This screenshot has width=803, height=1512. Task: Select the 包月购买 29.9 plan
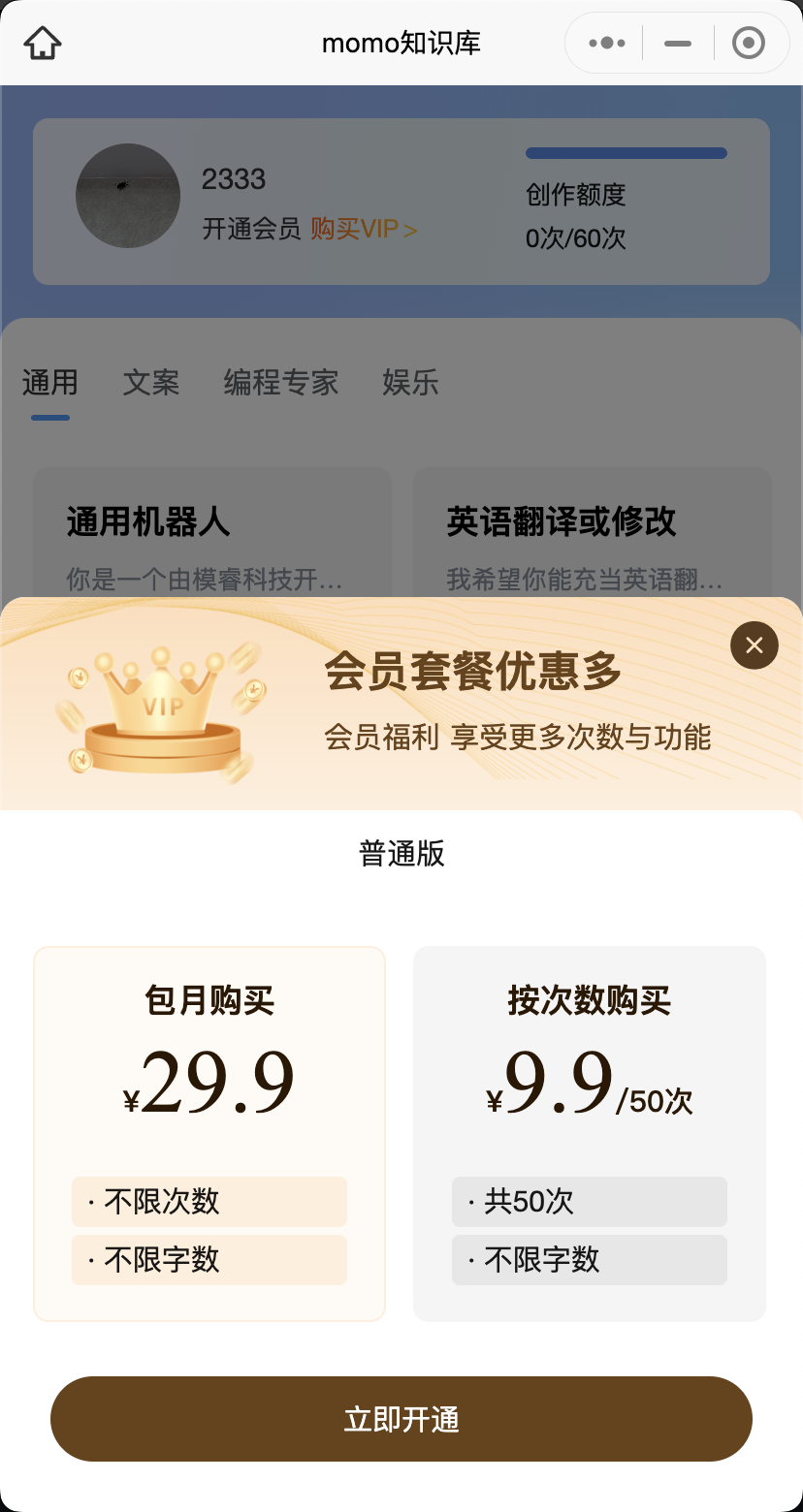[x=209, y=1132]
